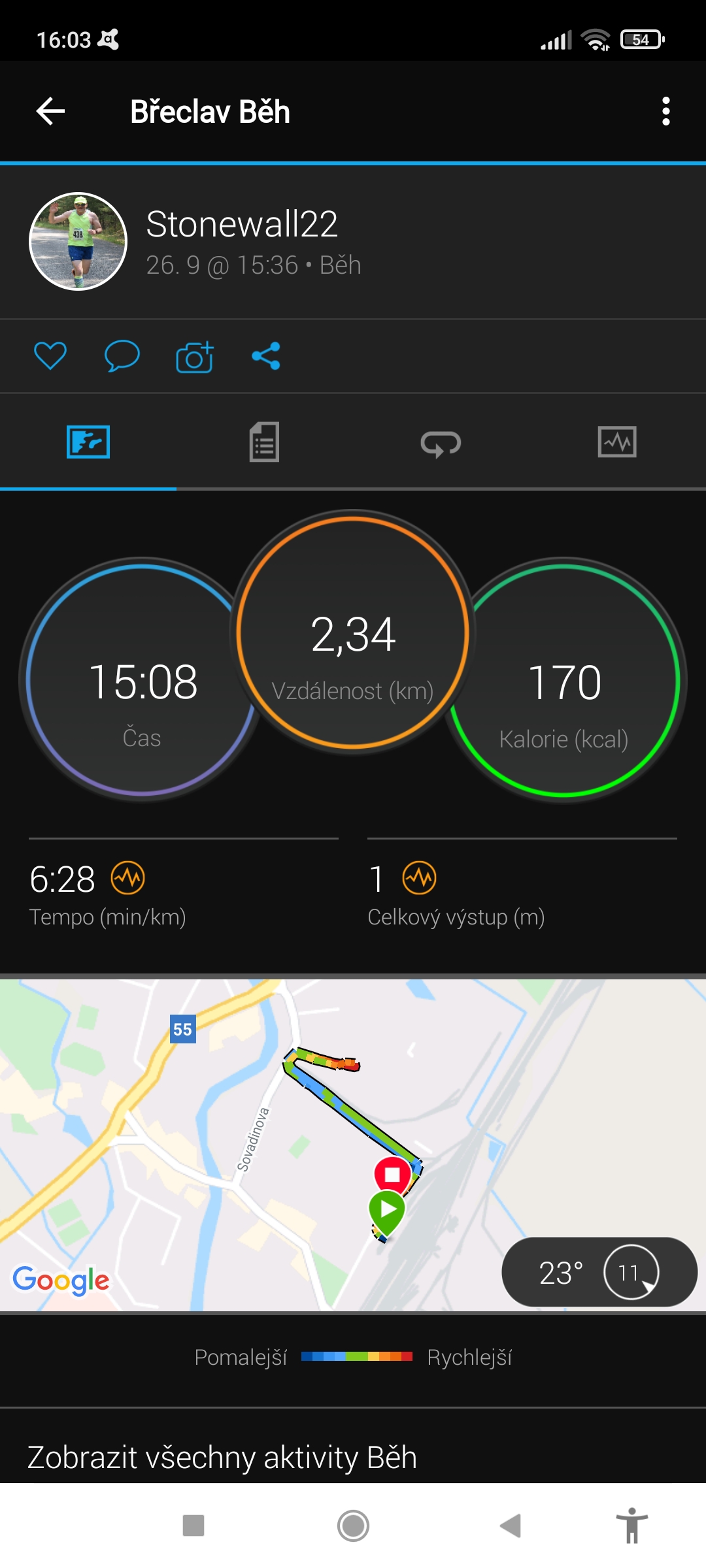Screen dimensions: 706x1568
Task: Open the comment bubble icon
Action: [x=122, y=356]
